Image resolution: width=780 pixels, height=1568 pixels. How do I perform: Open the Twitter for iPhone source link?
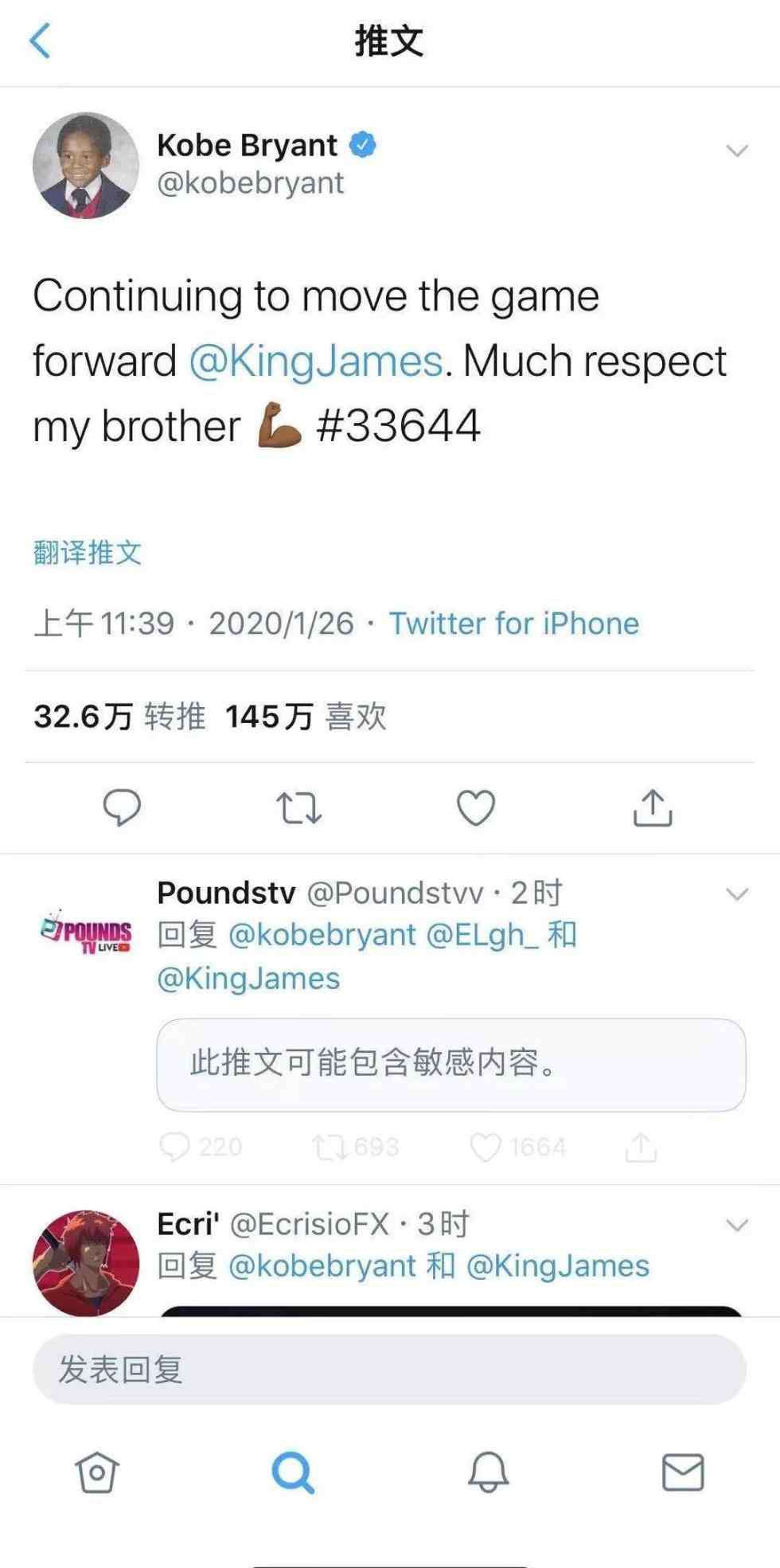pos(513,624)
